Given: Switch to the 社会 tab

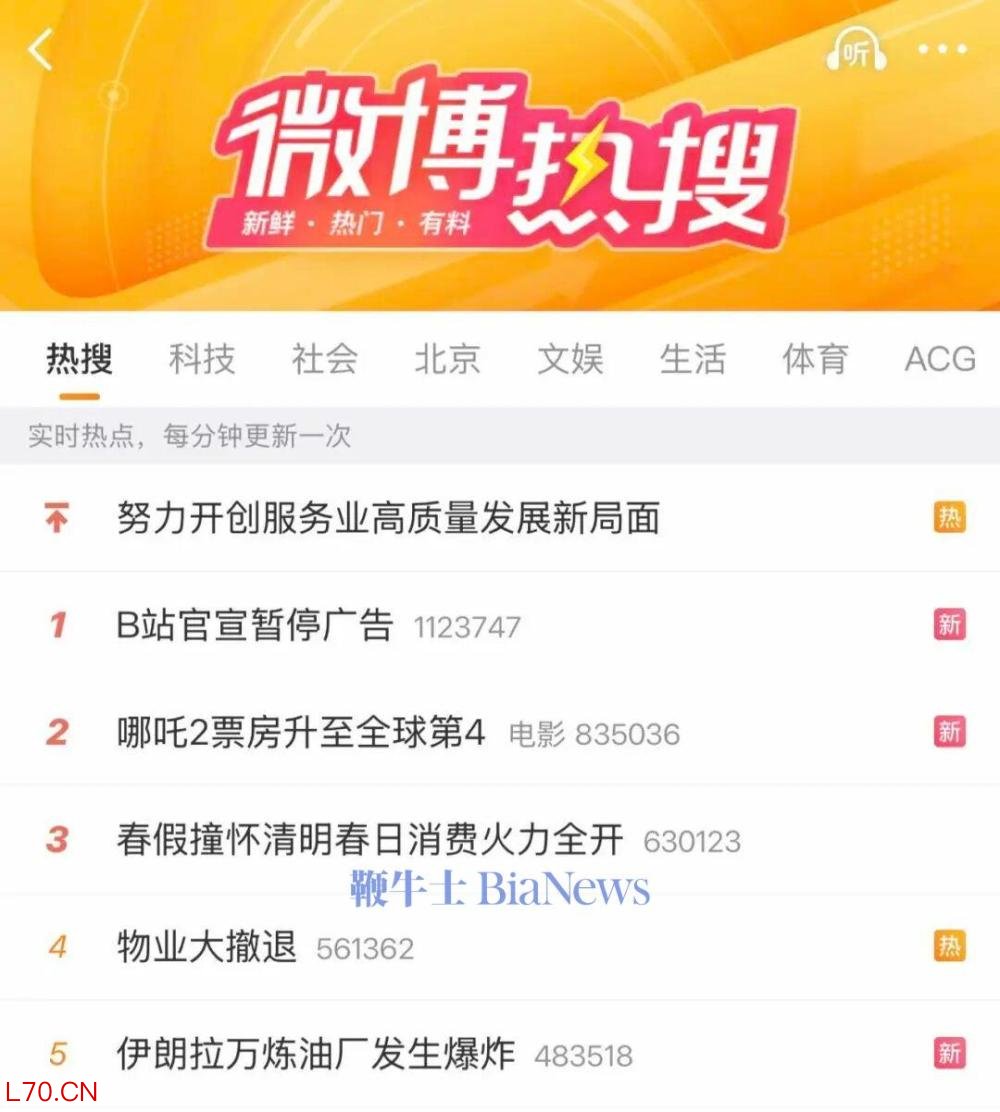Looking at the screenshot, I should pyautogui.click(x=324, y=359).
